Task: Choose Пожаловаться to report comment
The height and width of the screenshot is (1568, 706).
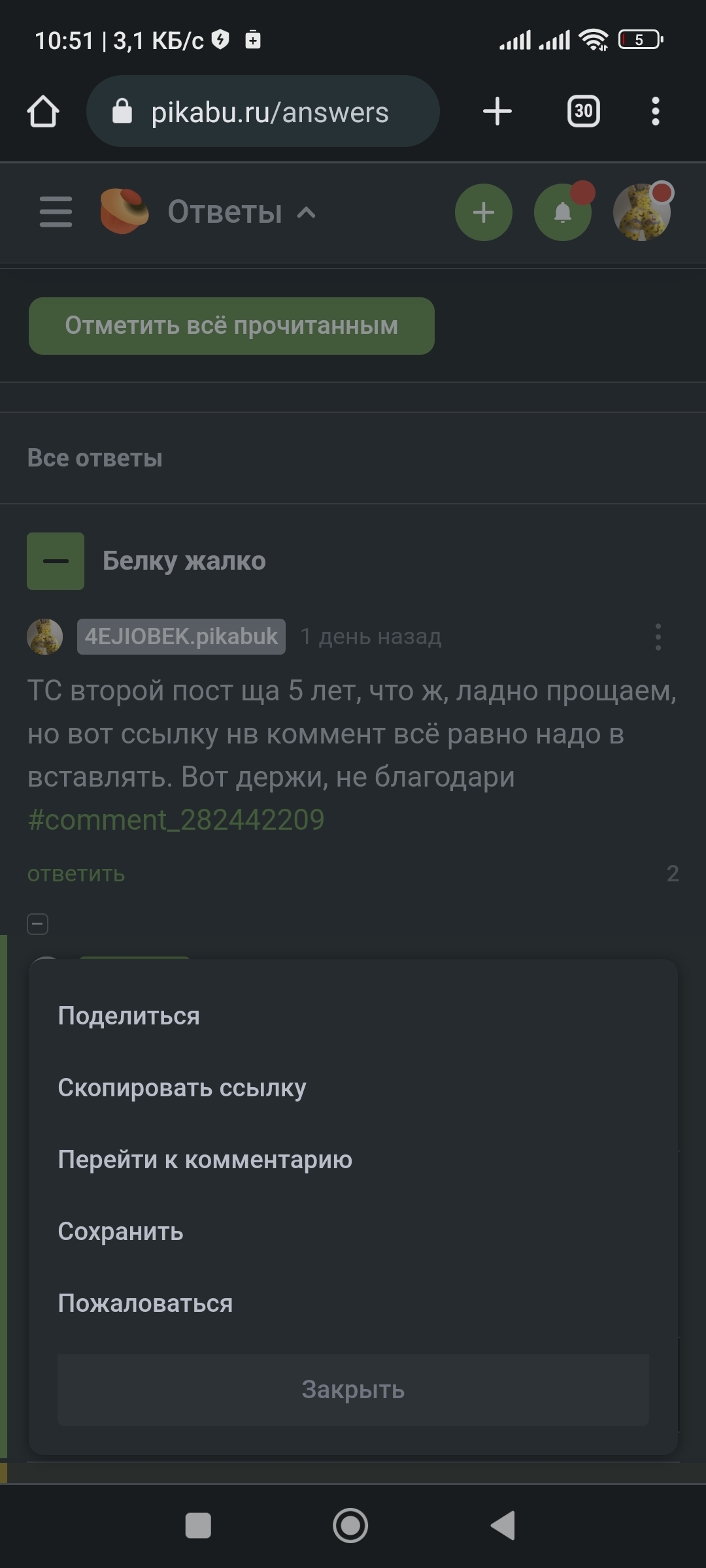Action: click(145, 1303)
